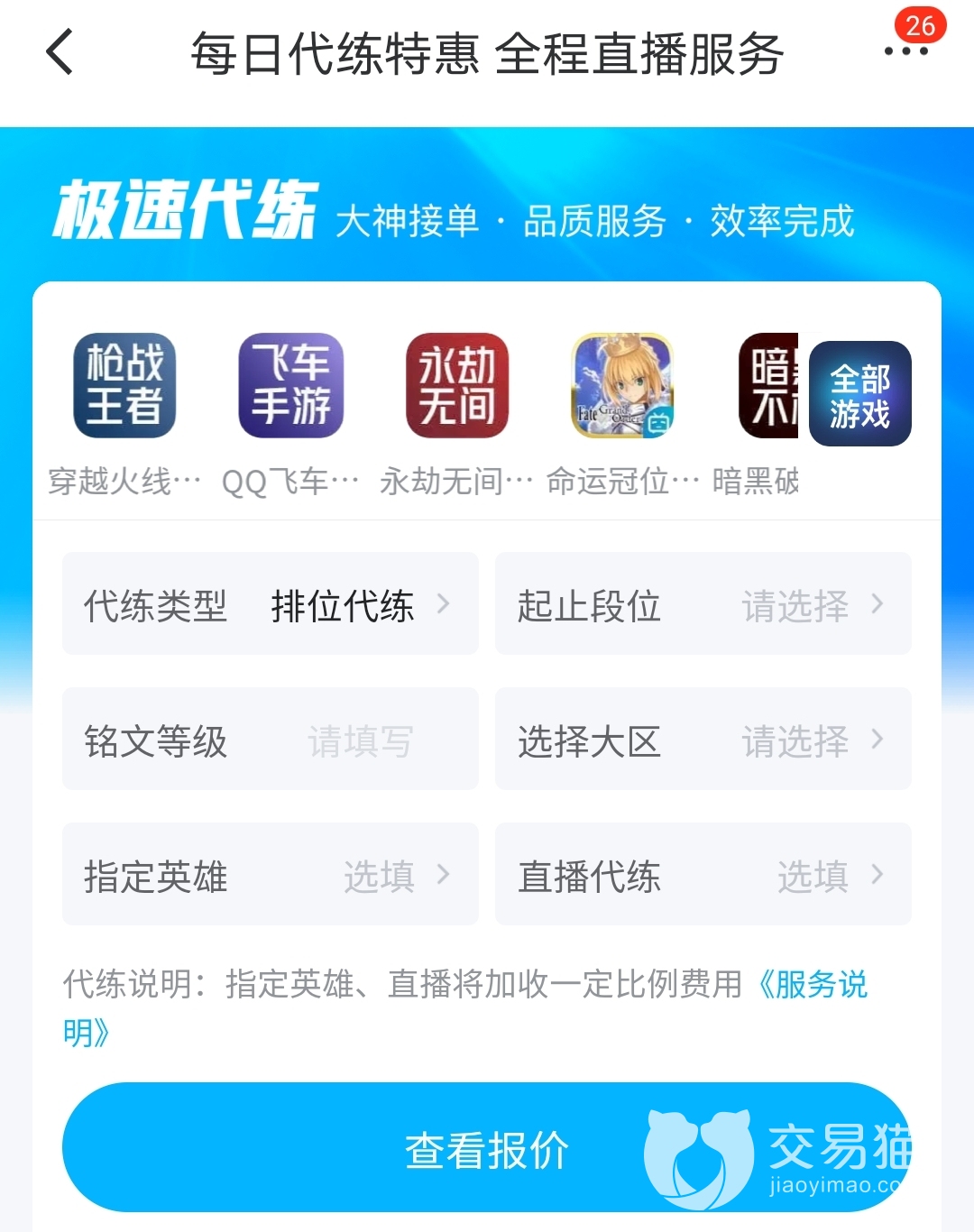Tap 查看报价 button
Image resolution: width=974 pixels, height=1232 pixels.
click(x=487, y=1149)
